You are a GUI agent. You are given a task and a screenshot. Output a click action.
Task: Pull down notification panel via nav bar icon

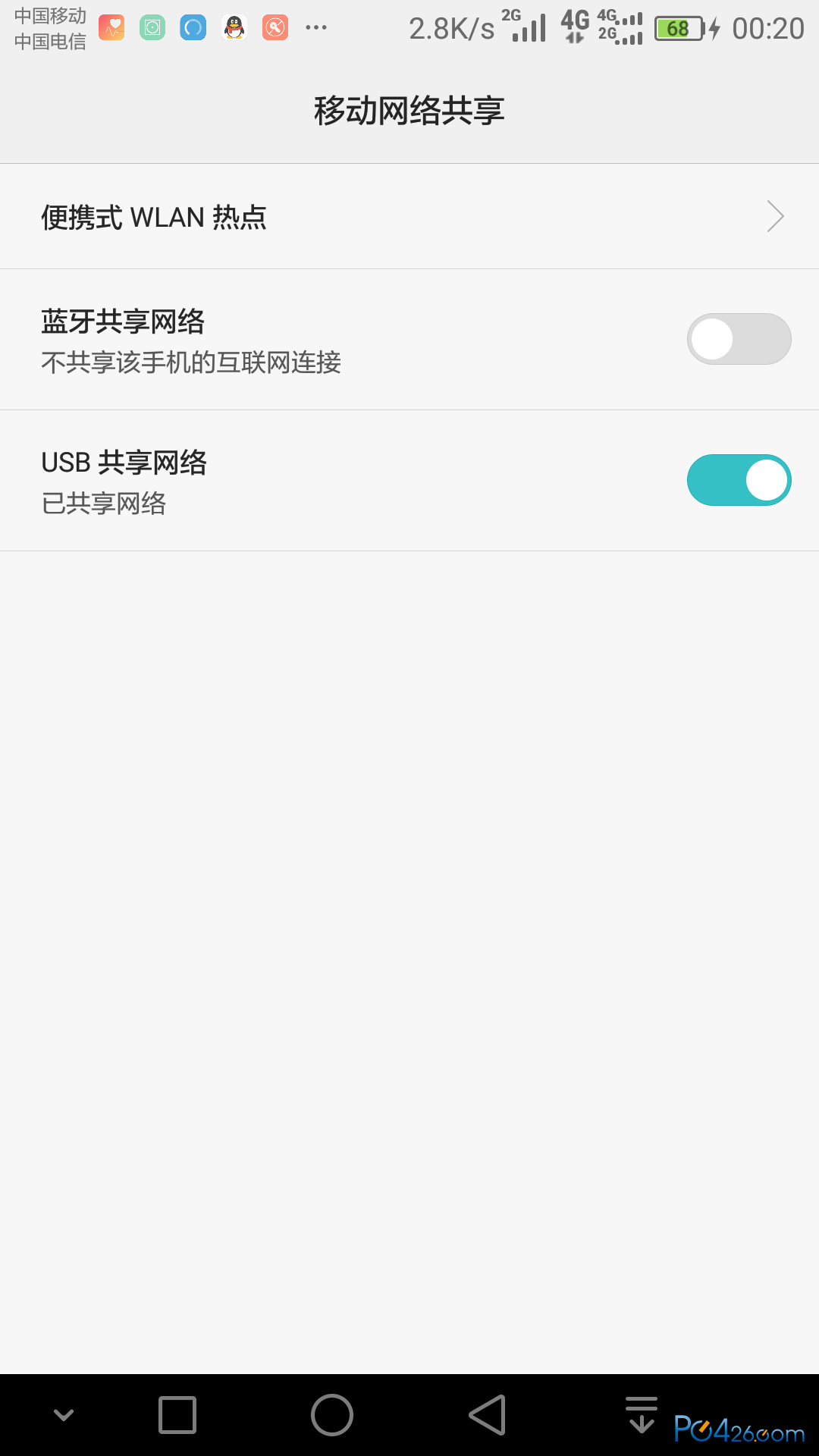[x=642, y=1415]
